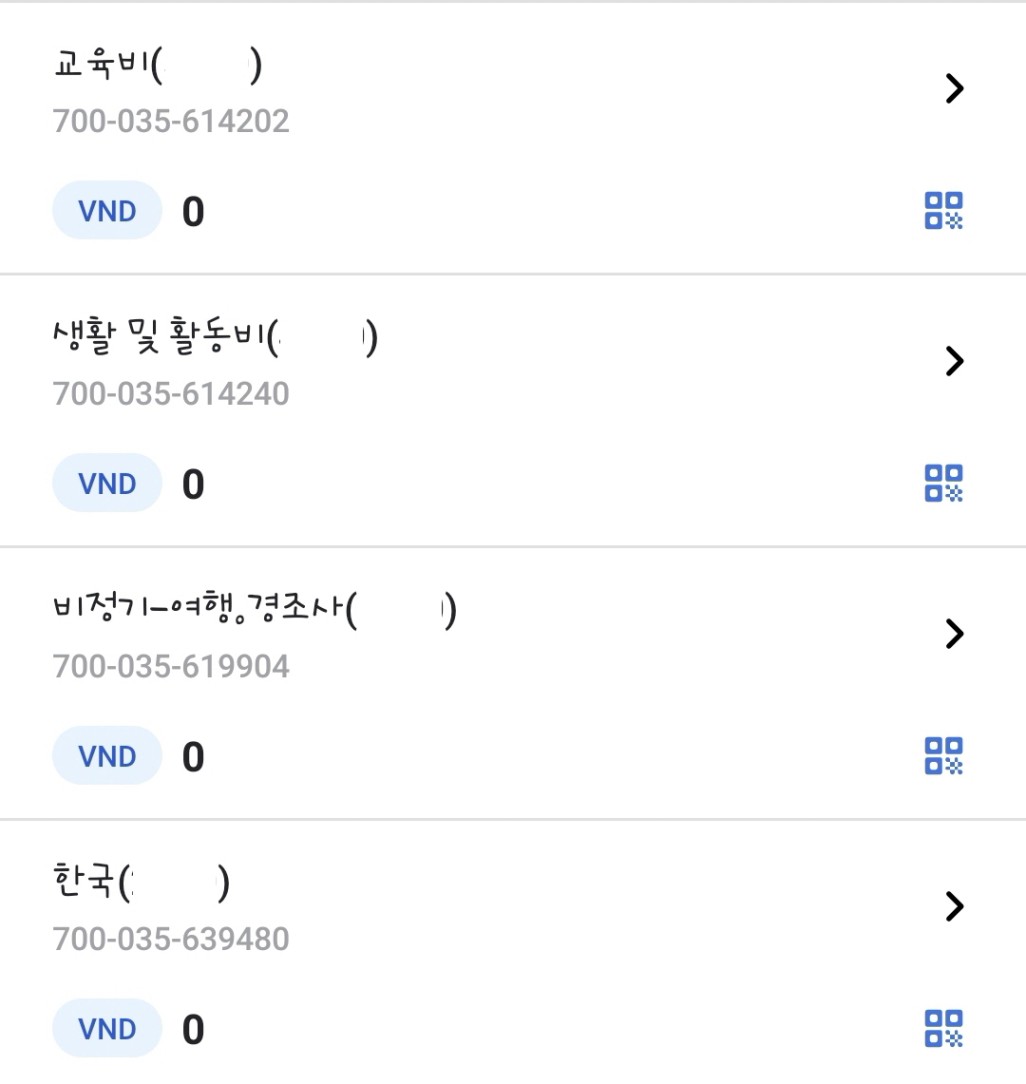Open the 한국 account ending 639480
The image size is (1026, 1084).
(954, 906)
